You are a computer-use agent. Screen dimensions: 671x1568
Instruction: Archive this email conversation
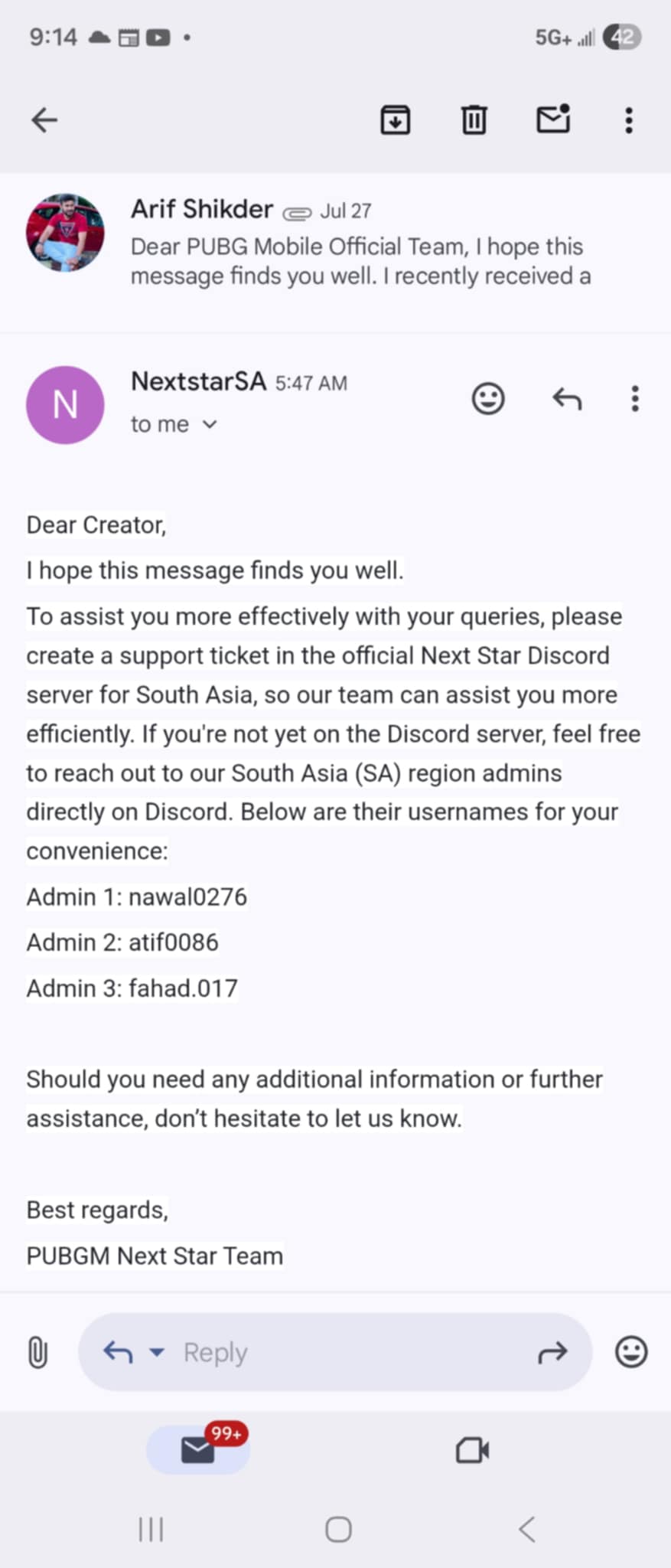tap(396, 120)
